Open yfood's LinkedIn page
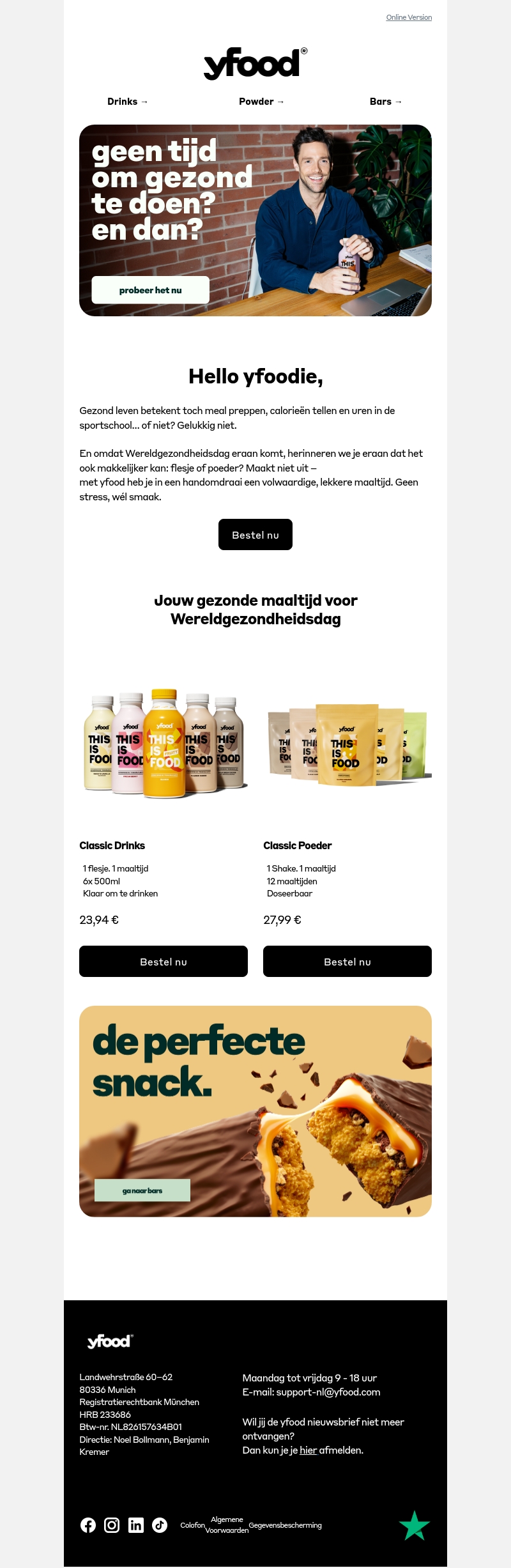This screenshot has width=511, height=1568. (136, 1525)
